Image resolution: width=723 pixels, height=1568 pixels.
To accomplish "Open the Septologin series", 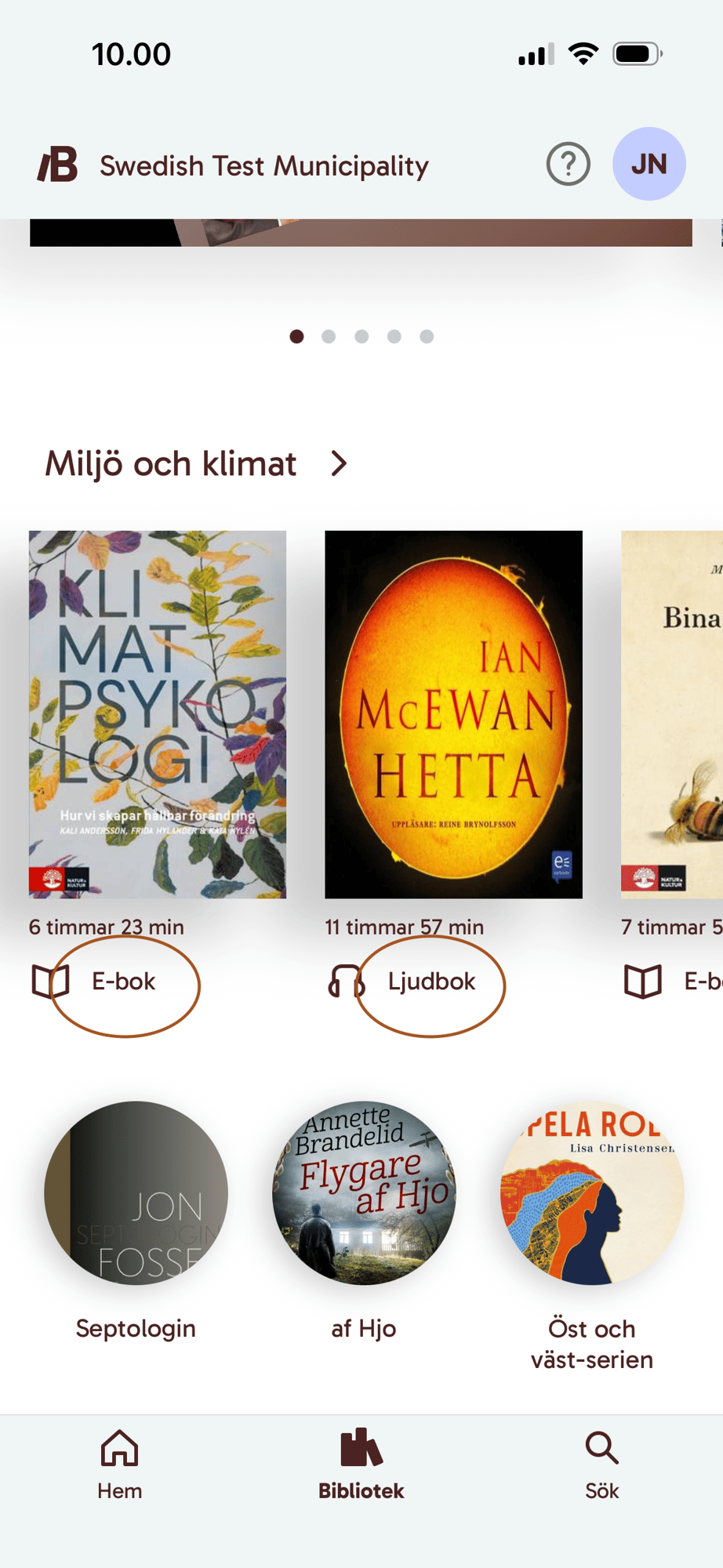I will 136,1193.
